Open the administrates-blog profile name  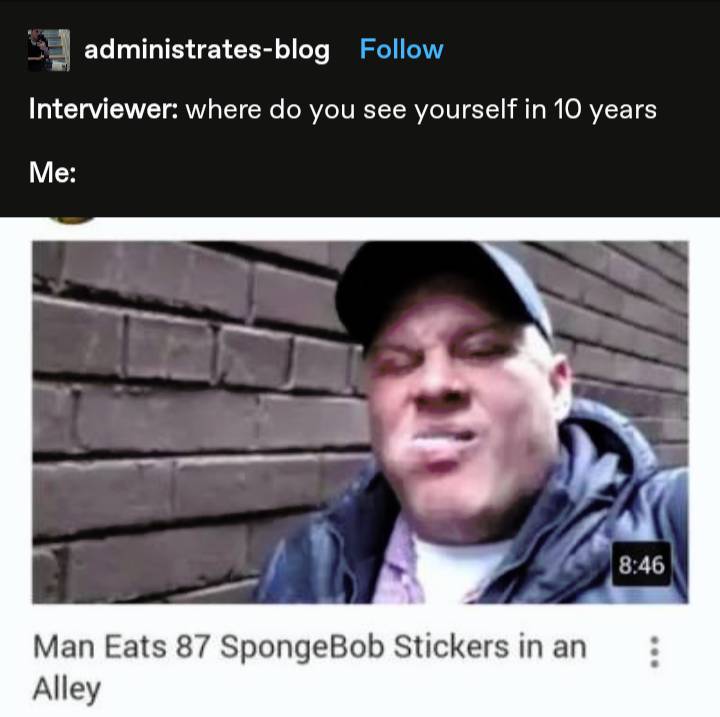point(206,49)
